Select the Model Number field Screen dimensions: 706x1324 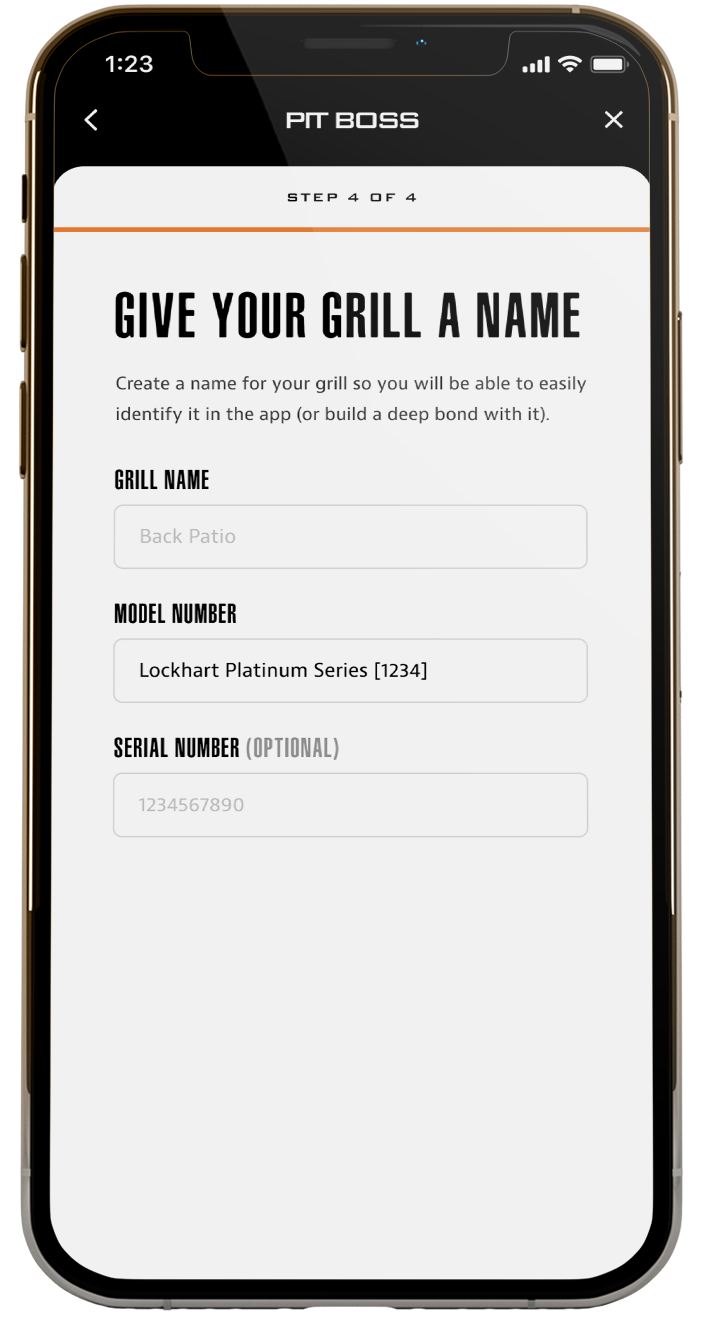[350, 671]
